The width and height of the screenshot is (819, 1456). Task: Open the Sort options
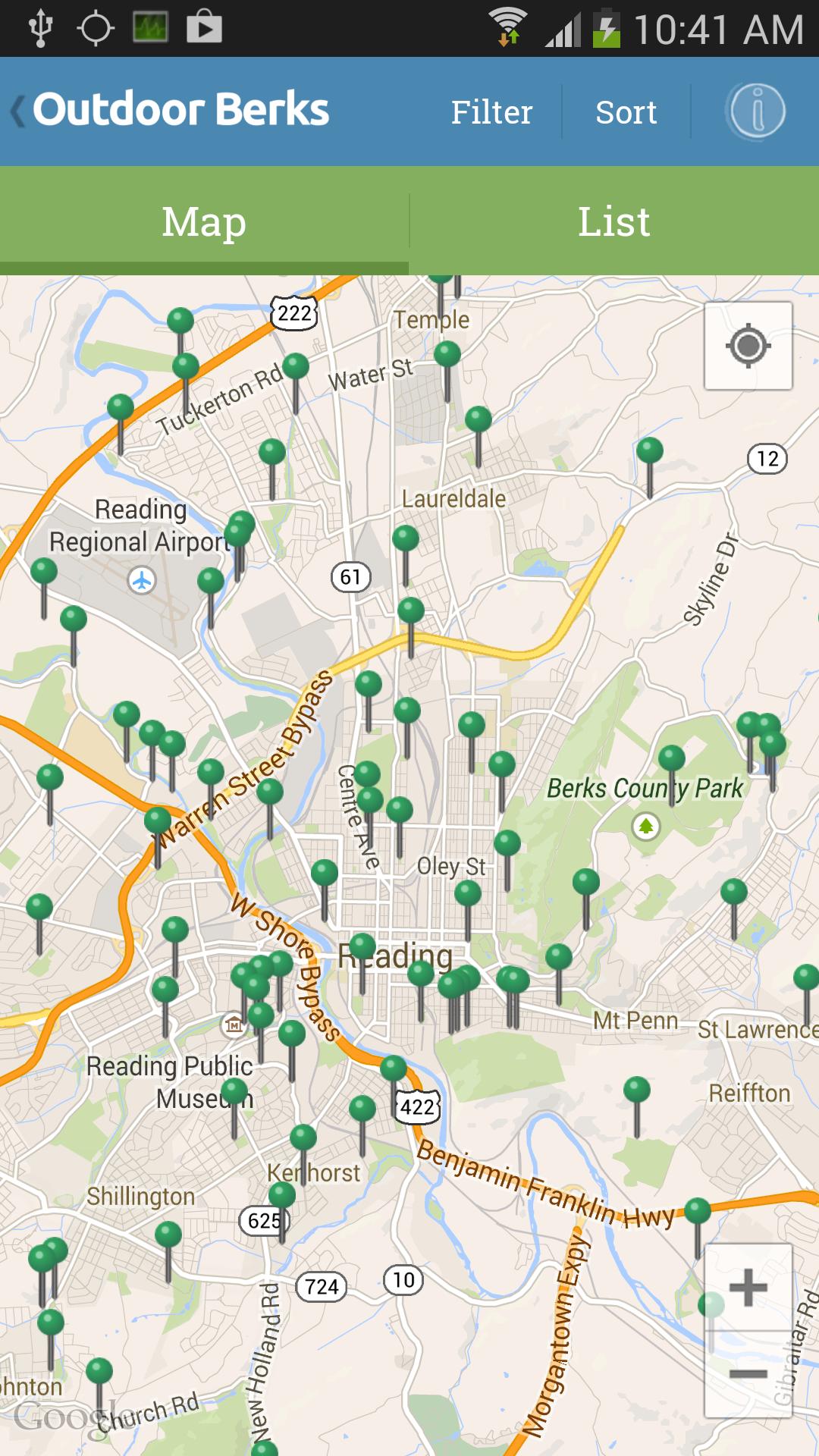(626, 112)
